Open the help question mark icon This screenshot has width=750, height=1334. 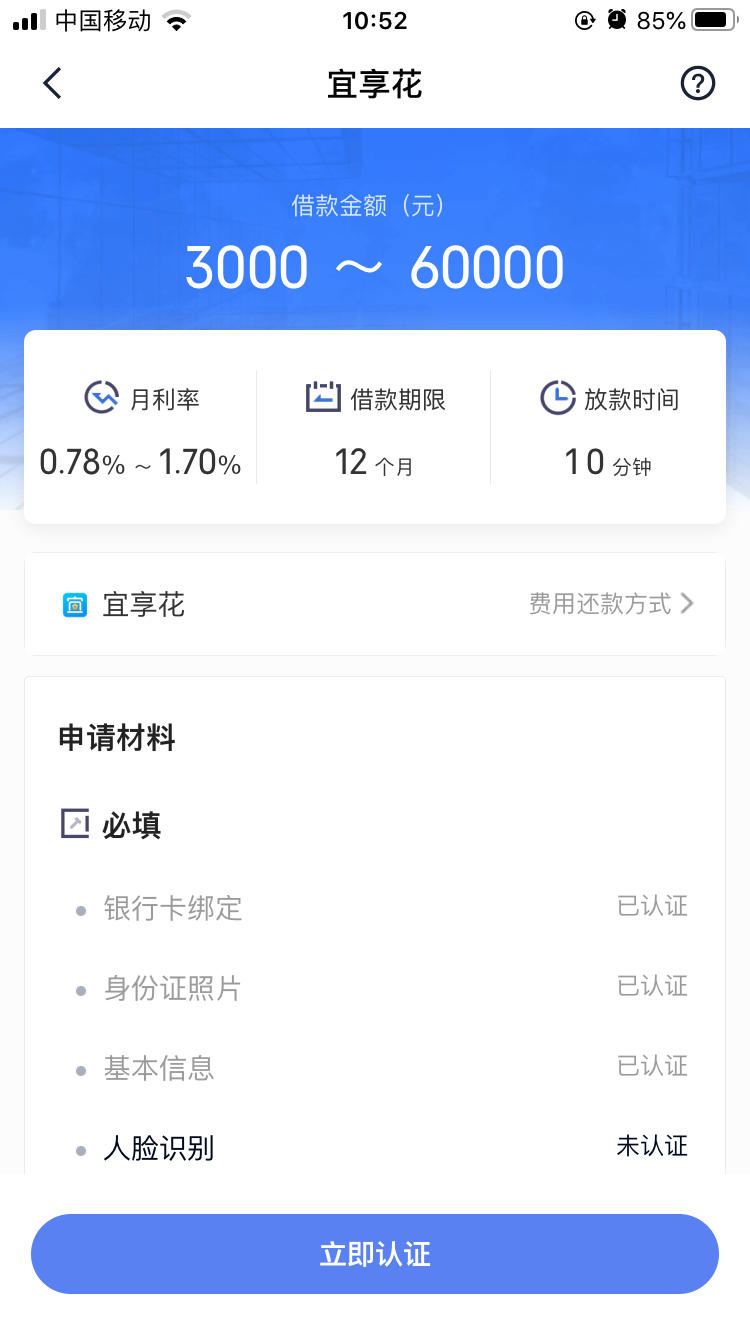coord(698,83)
